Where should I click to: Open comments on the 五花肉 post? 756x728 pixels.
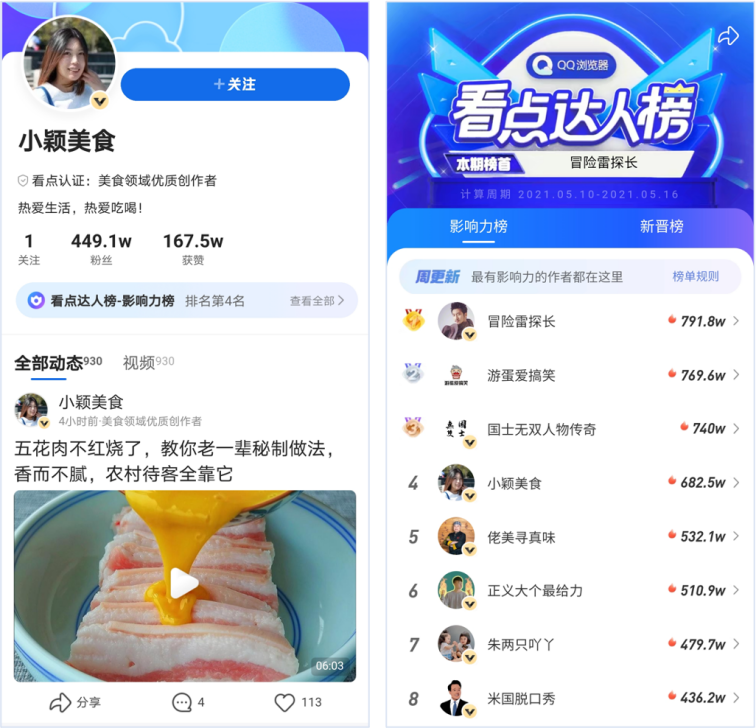(188, 702)
